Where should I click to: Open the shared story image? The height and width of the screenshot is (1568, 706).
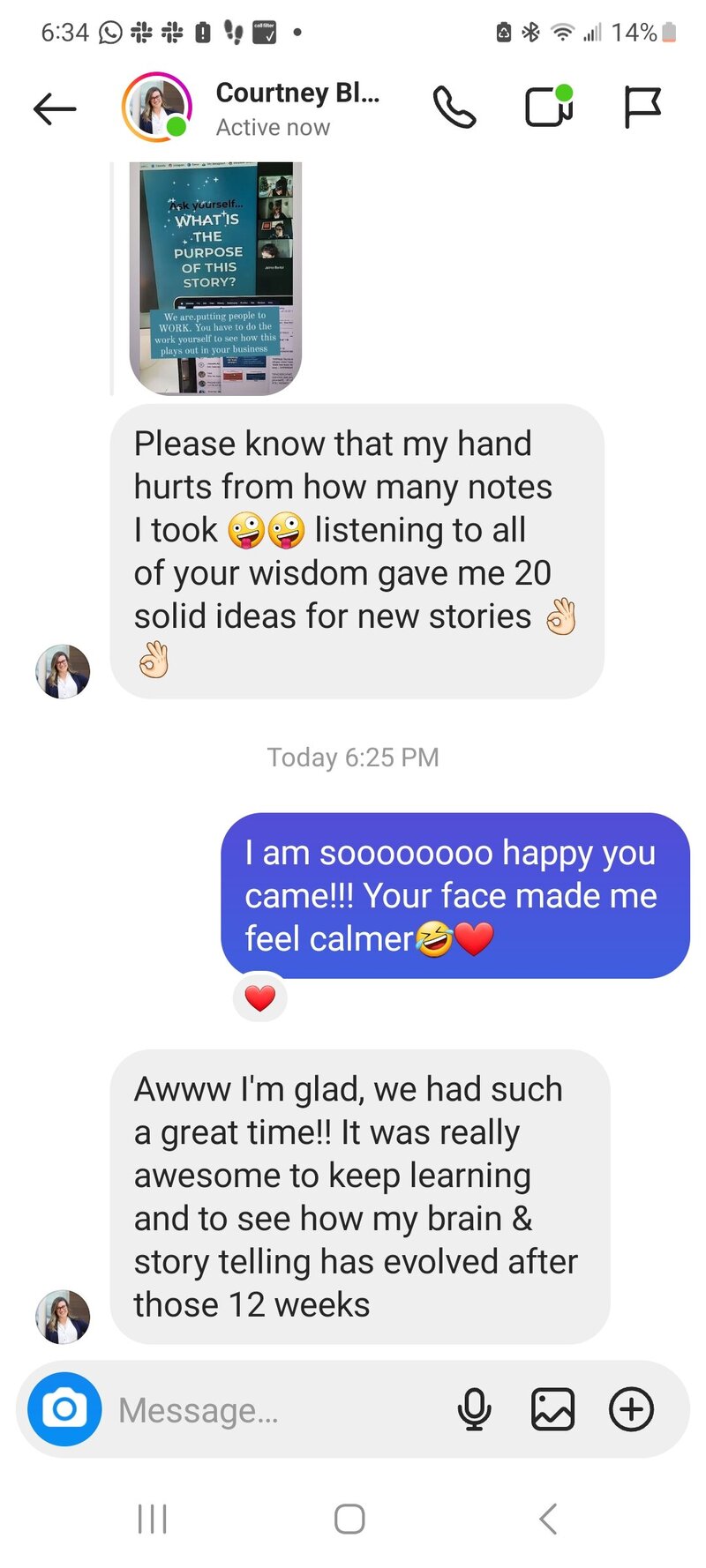215,278
